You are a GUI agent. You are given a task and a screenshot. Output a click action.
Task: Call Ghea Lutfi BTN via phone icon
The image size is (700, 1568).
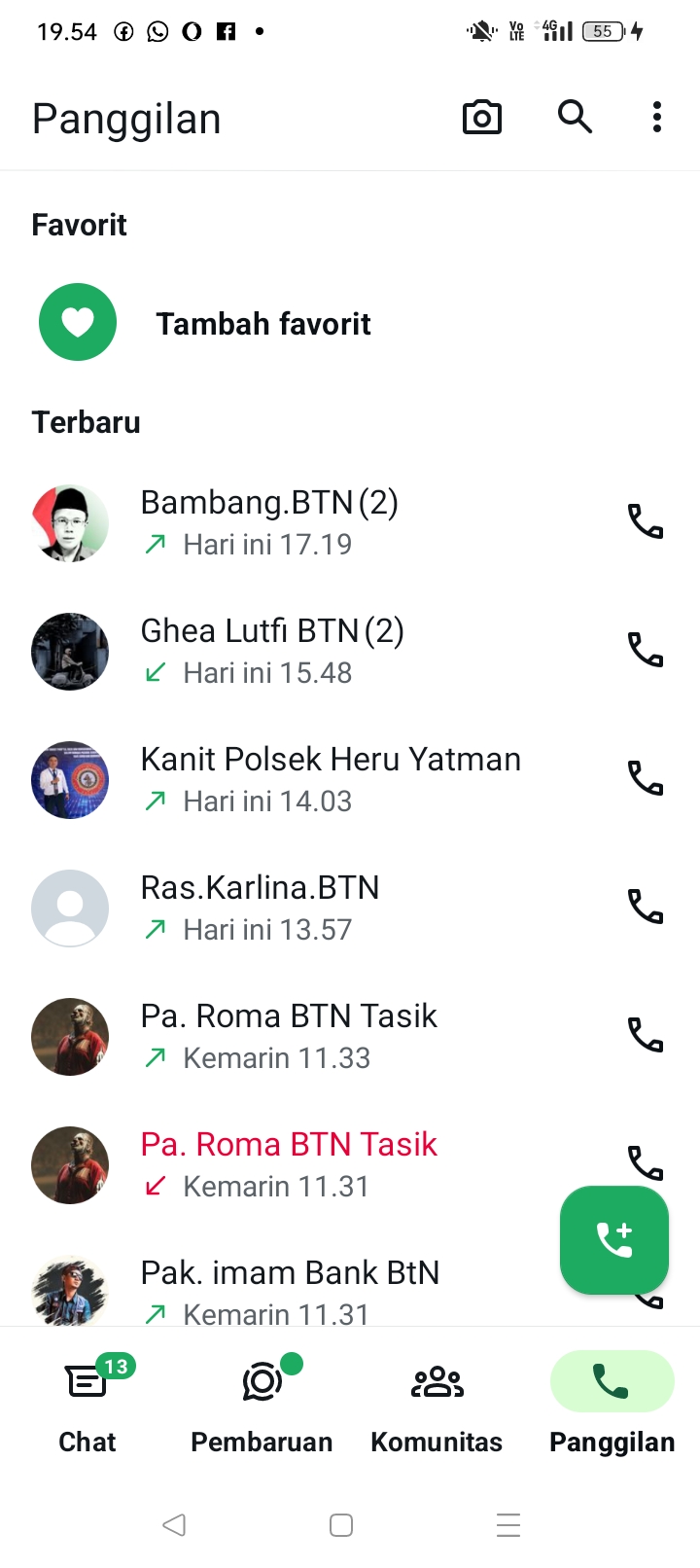click(x=645, y=650)
